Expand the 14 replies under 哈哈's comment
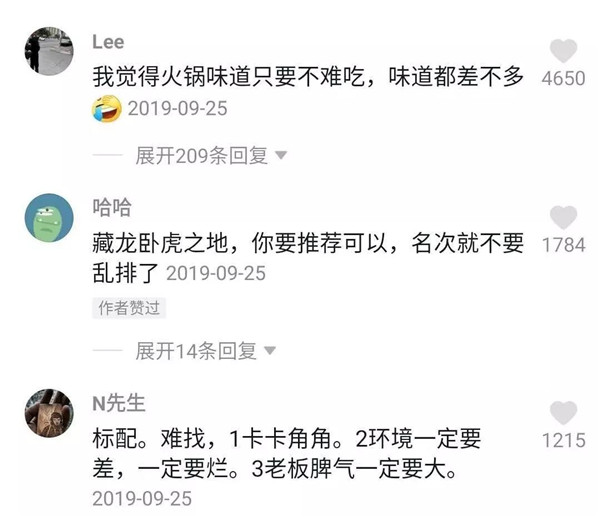The height and width of the screenshot is (518, 600). coord(207,350)
